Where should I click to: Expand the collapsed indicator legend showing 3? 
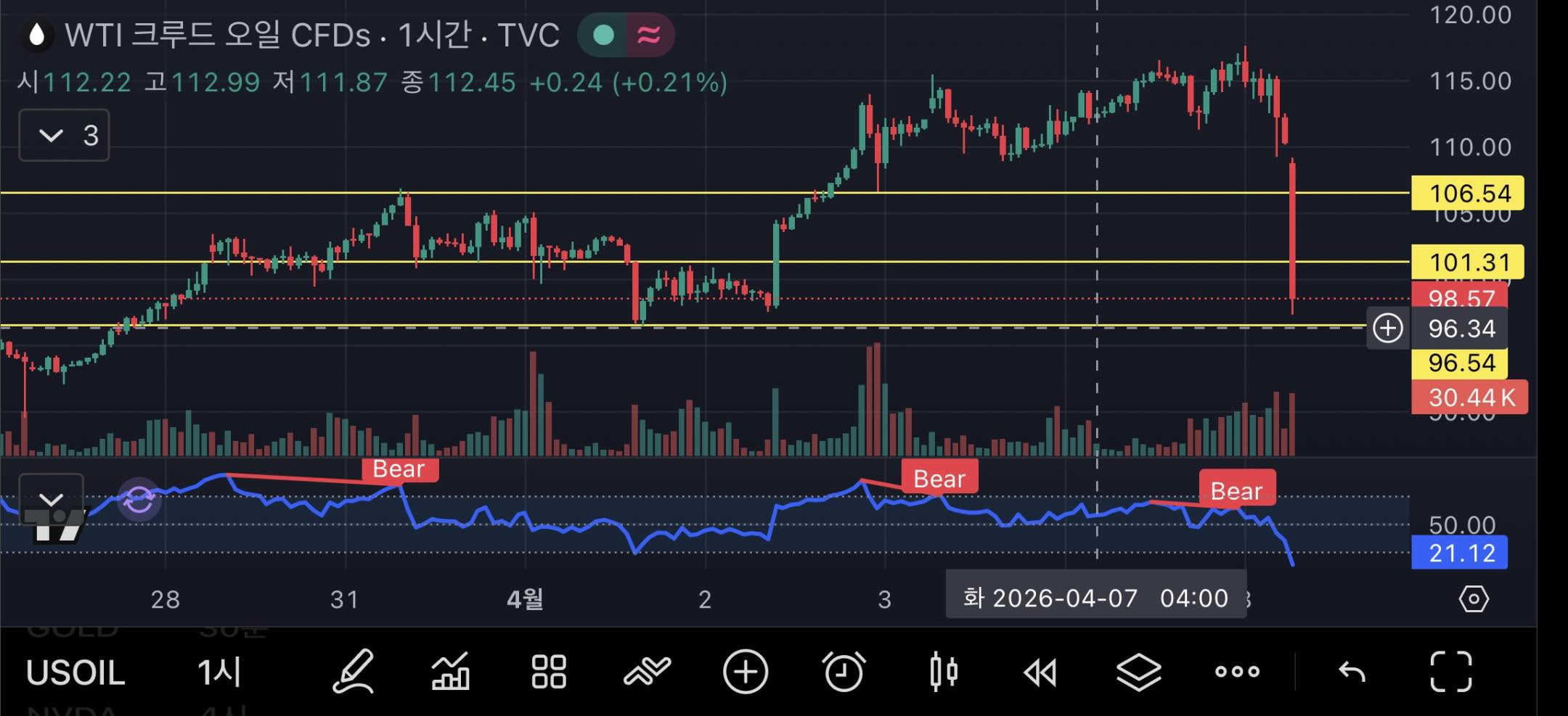[x=64, y=135]
